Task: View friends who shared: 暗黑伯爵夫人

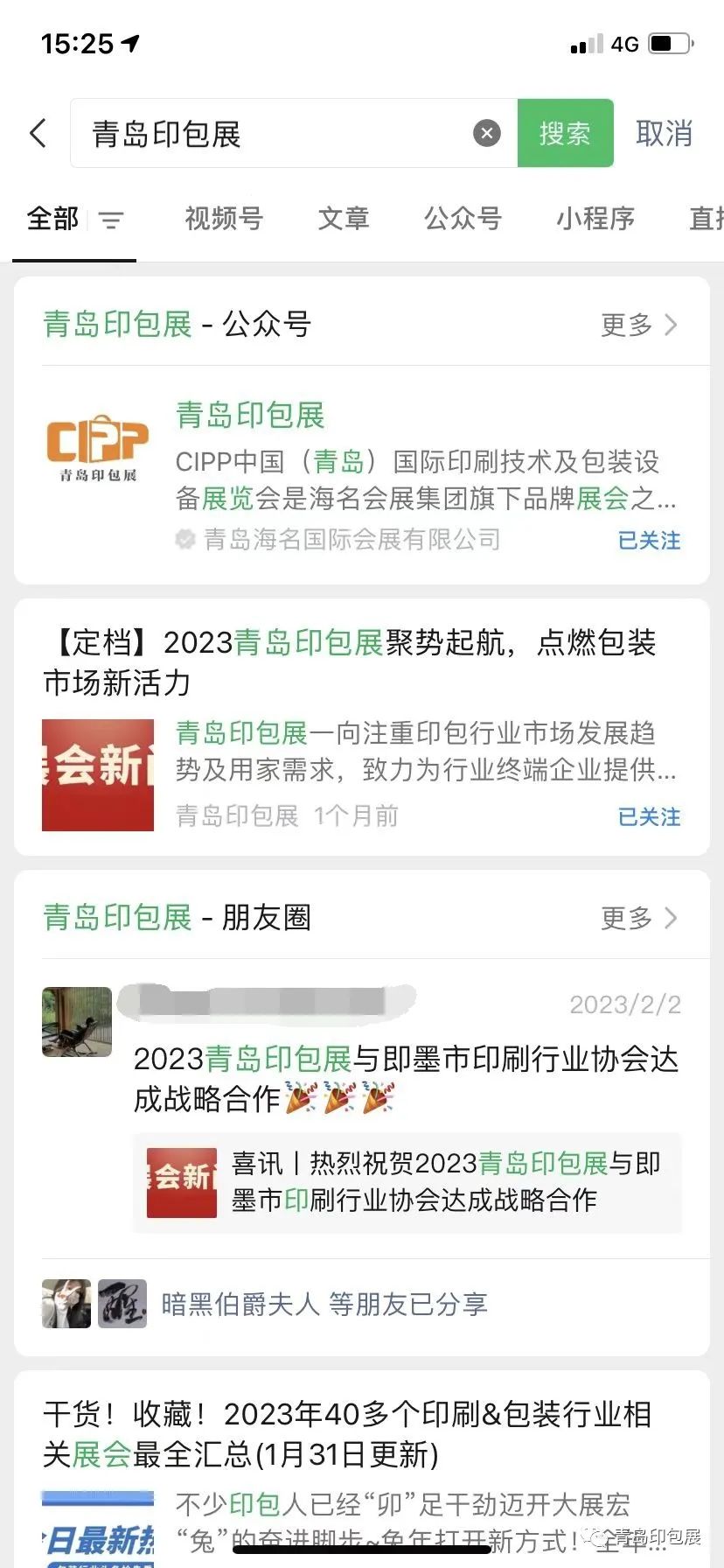Action: (x=324, y=1304)
